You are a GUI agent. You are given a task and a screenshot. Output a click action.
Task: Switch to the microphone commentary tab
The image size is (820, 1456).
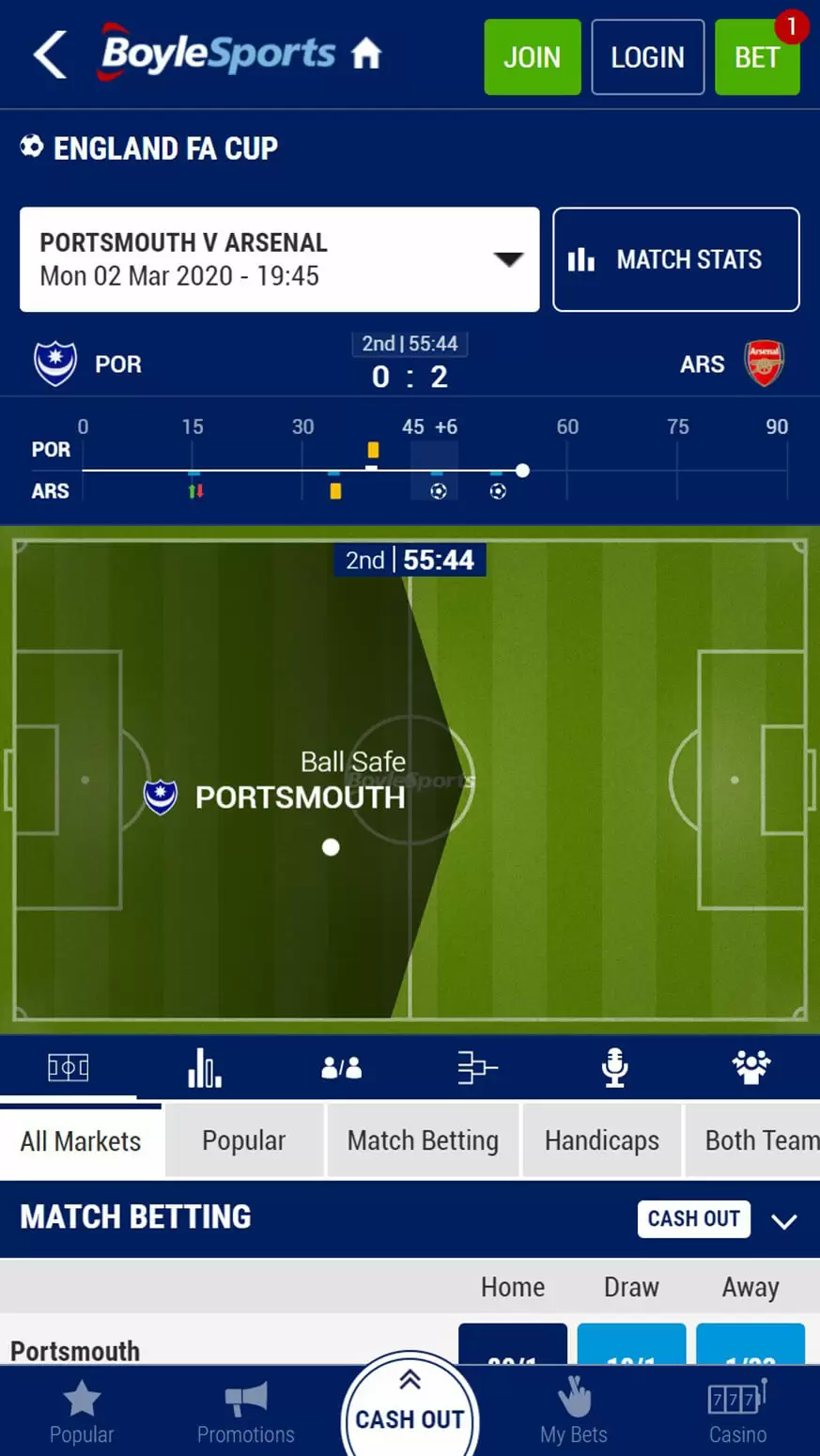coord(614,1068)
